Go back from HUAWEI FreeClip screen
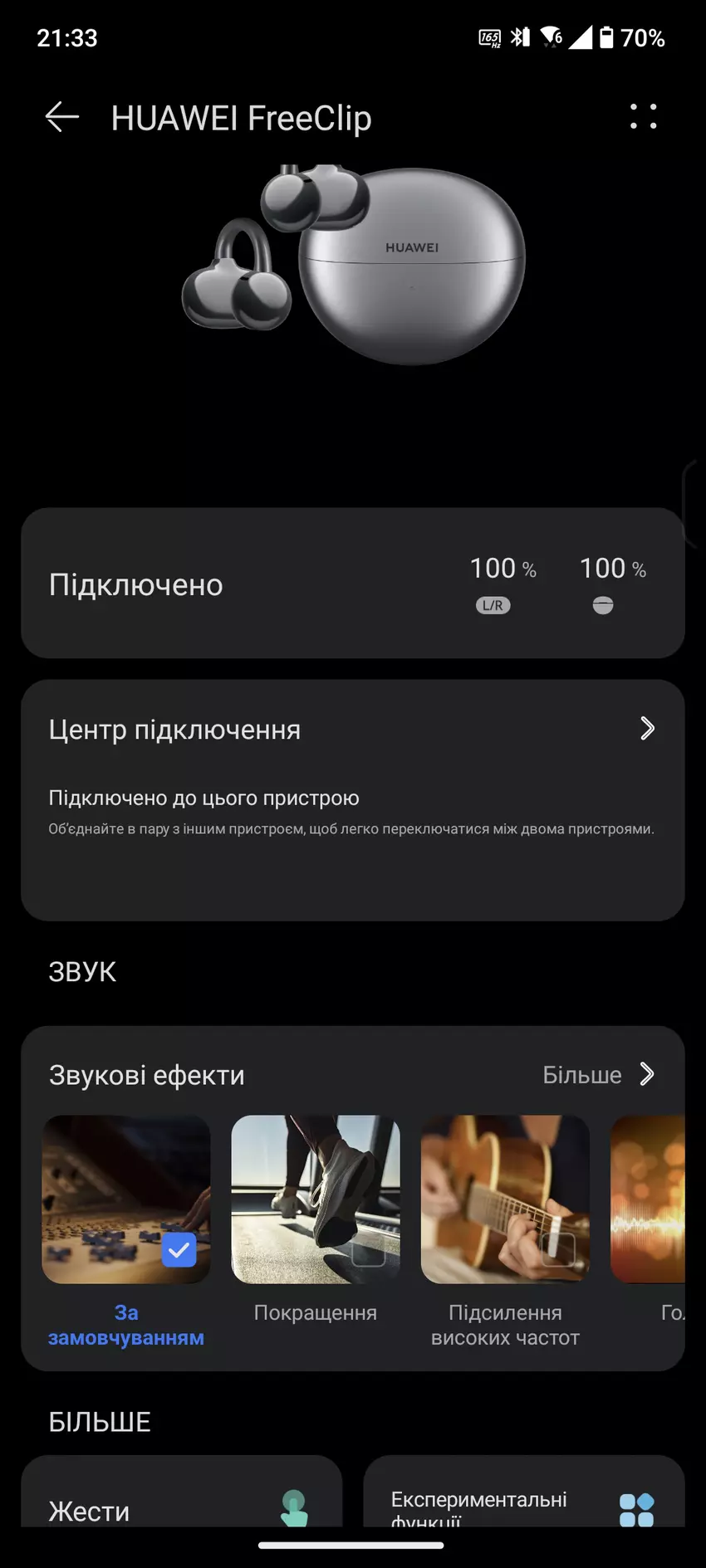 pos(62,117)
